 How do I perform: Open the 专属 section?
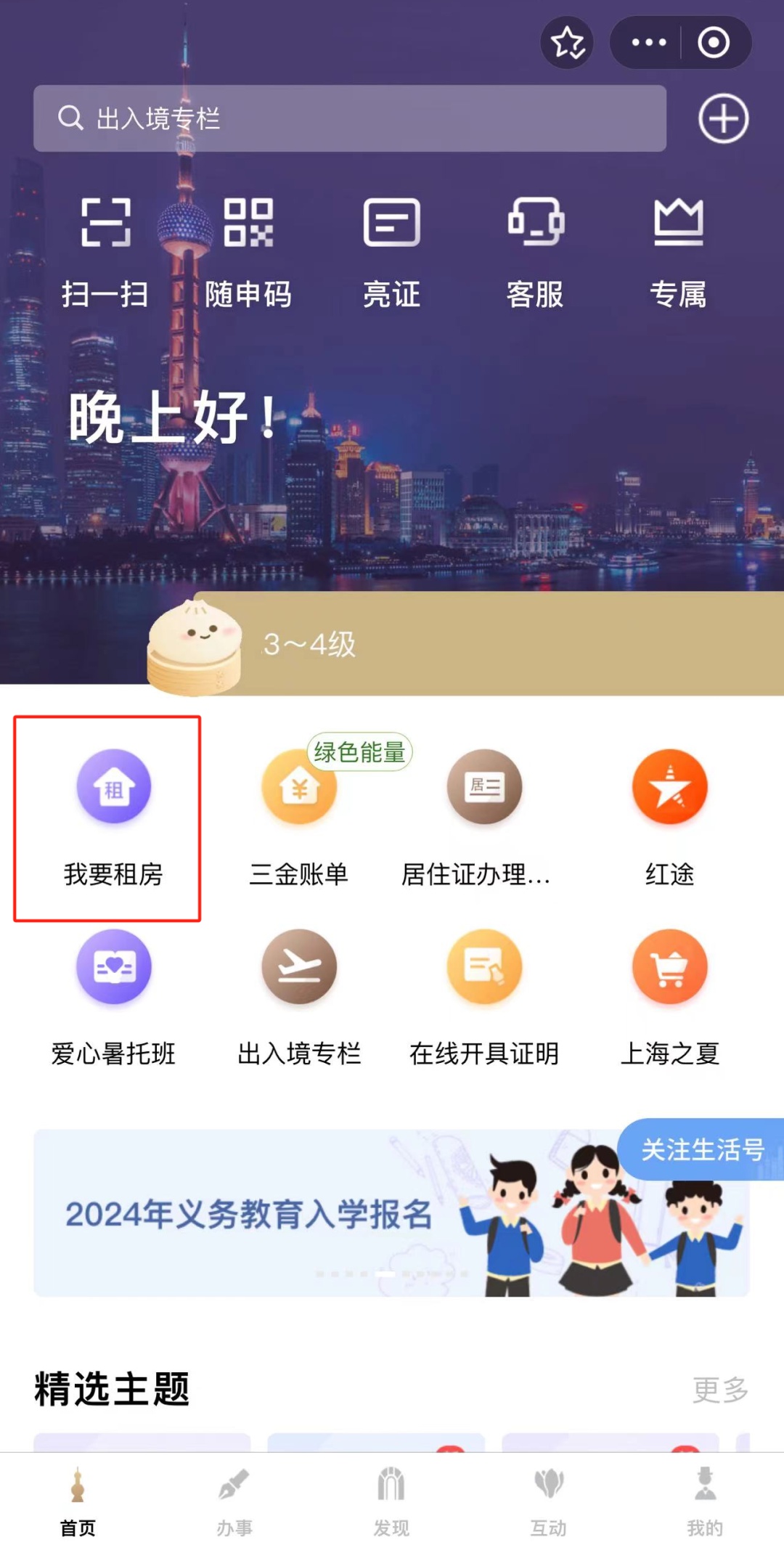(x=678, y=250)
